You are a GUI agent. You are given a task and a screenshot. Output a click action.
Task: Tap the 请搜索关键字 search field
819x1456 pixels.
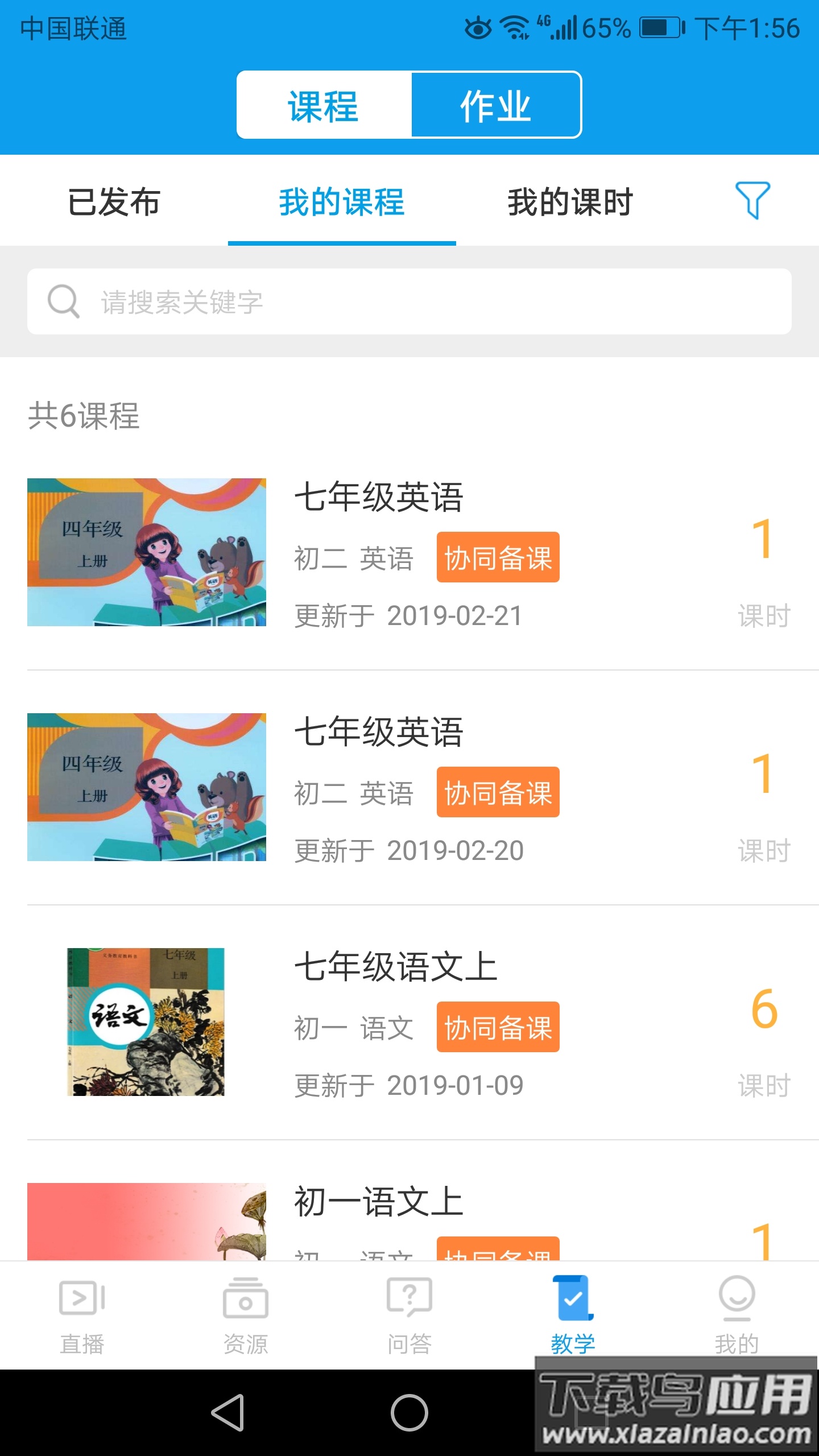[409, 301]
